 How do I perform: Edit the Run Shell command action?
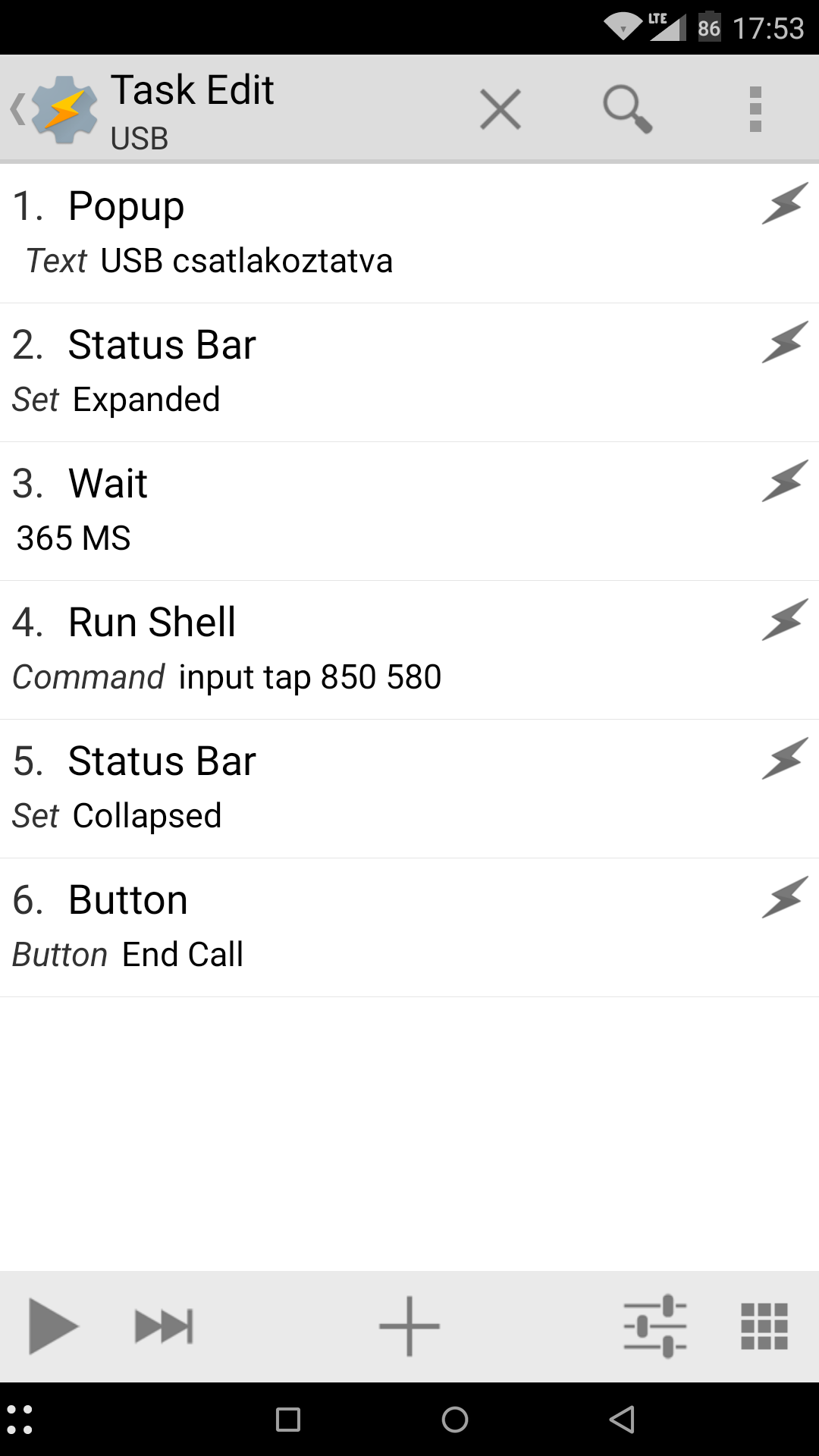coord(409,650)
